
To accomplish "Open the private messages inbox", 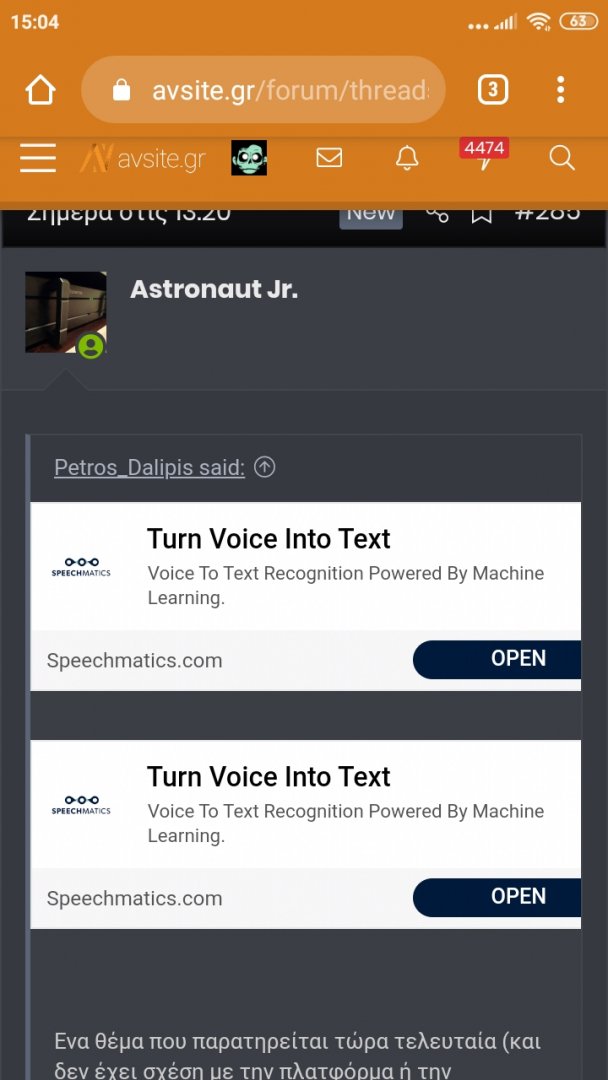I will click(329, 158).
